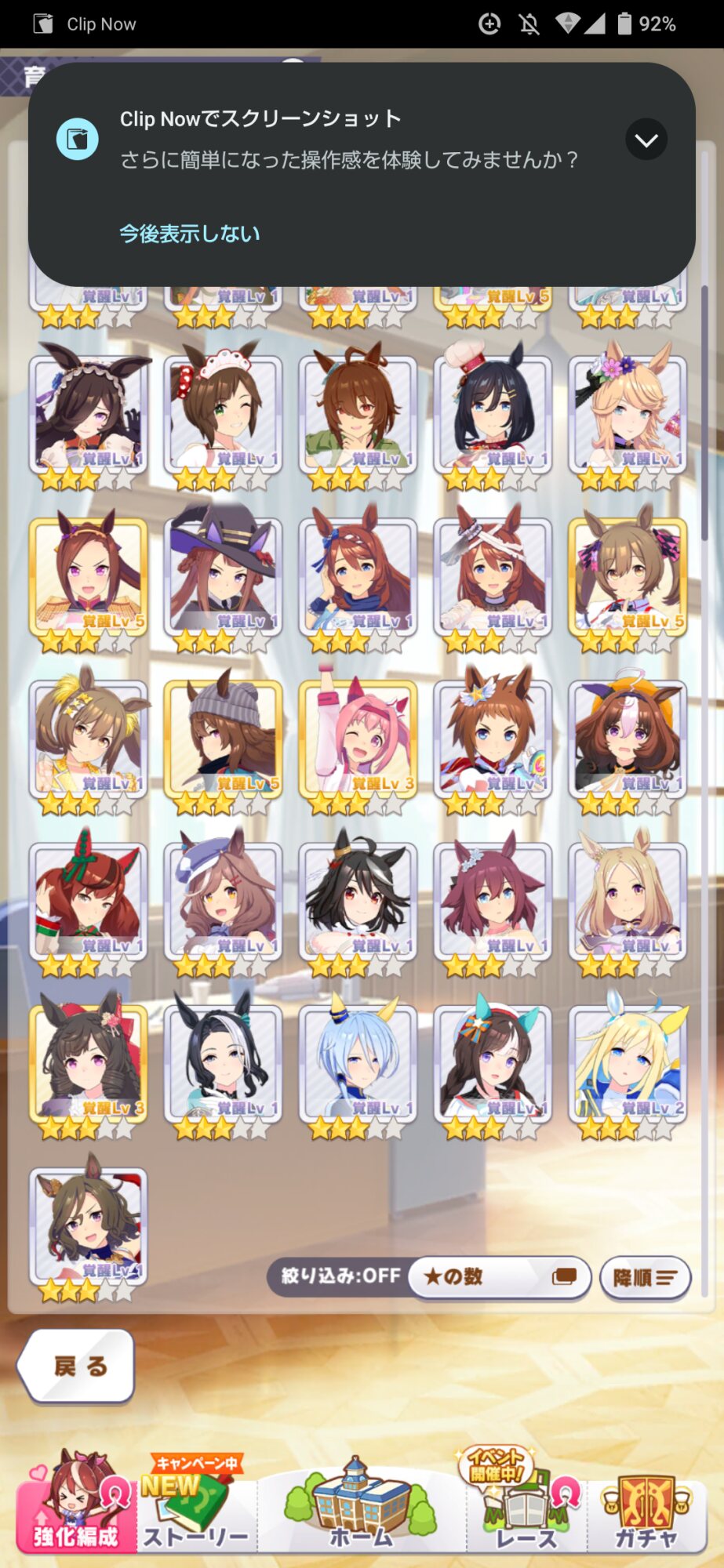The image size is (724, 1568).
Task: Expand the Clip Now notification chevron
Action: 646,140
